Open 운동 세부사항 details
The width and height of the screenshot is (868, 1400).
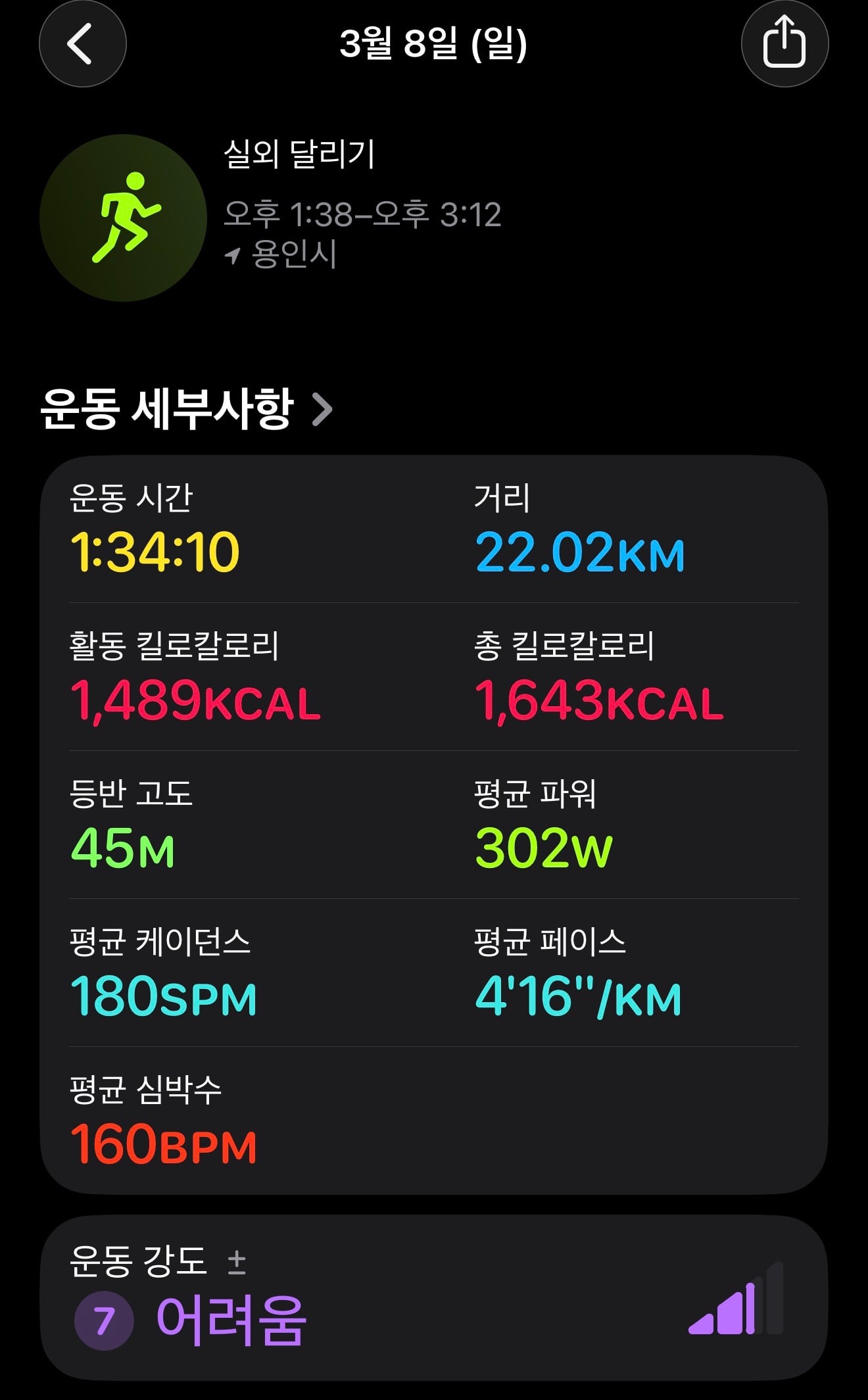187,409
